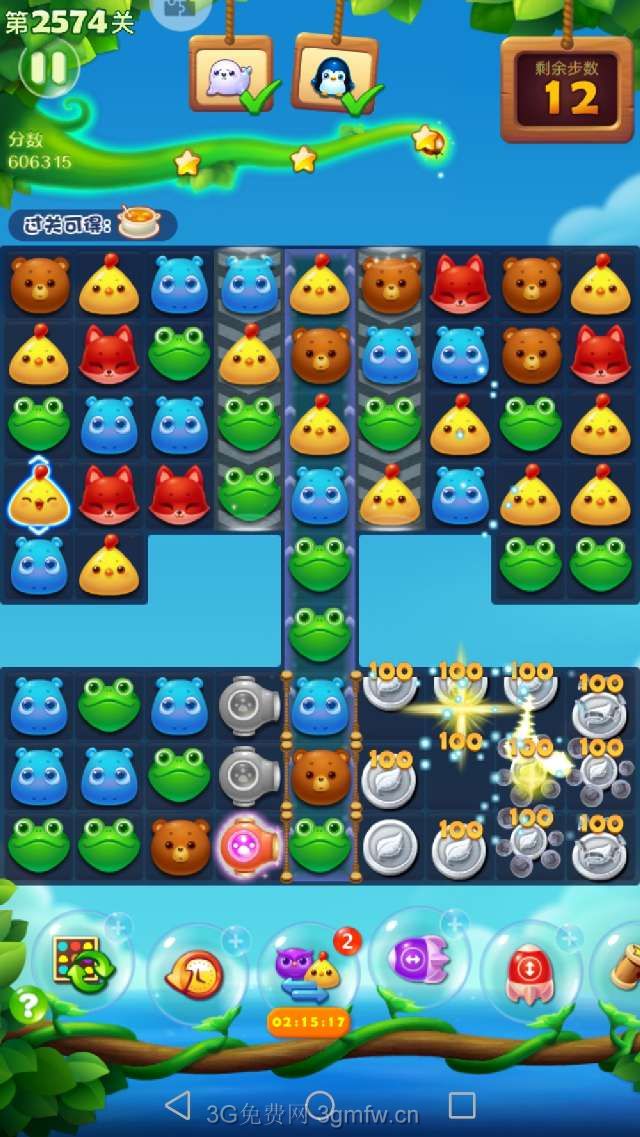Image resolution: width=640 pixels, height=1137 pixels.
Task: Pause the game
Action: coord(47,68)
